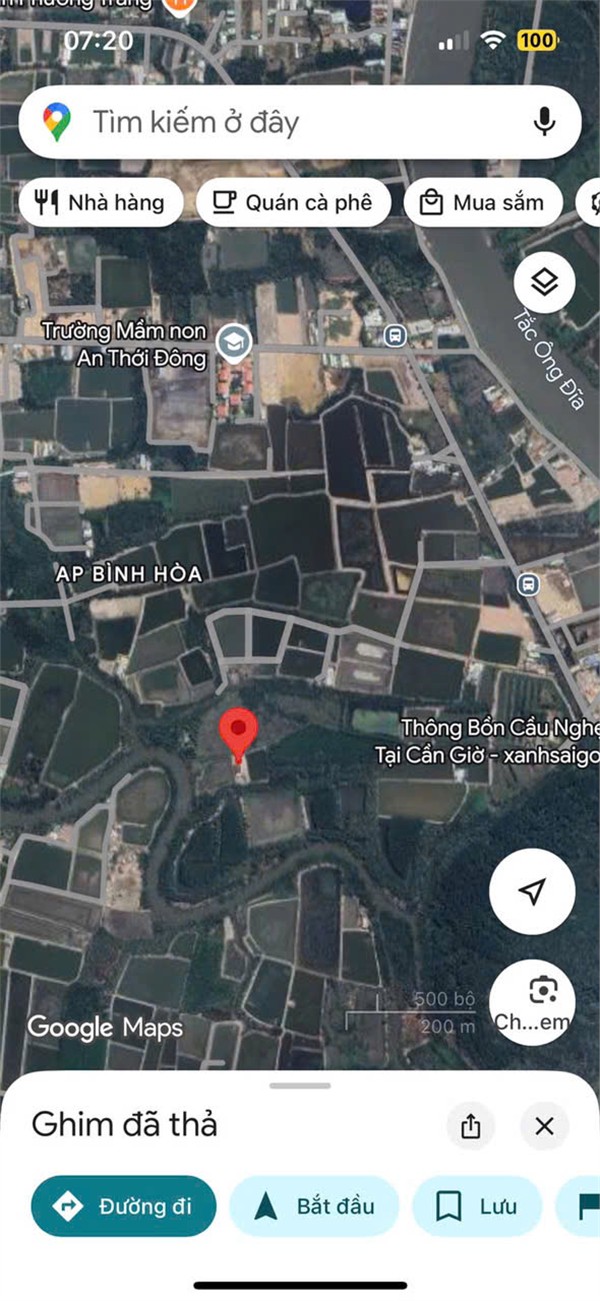Close the 'Ghim đã thả' panel
600x1301 pixels.
tap(544, 1127)
